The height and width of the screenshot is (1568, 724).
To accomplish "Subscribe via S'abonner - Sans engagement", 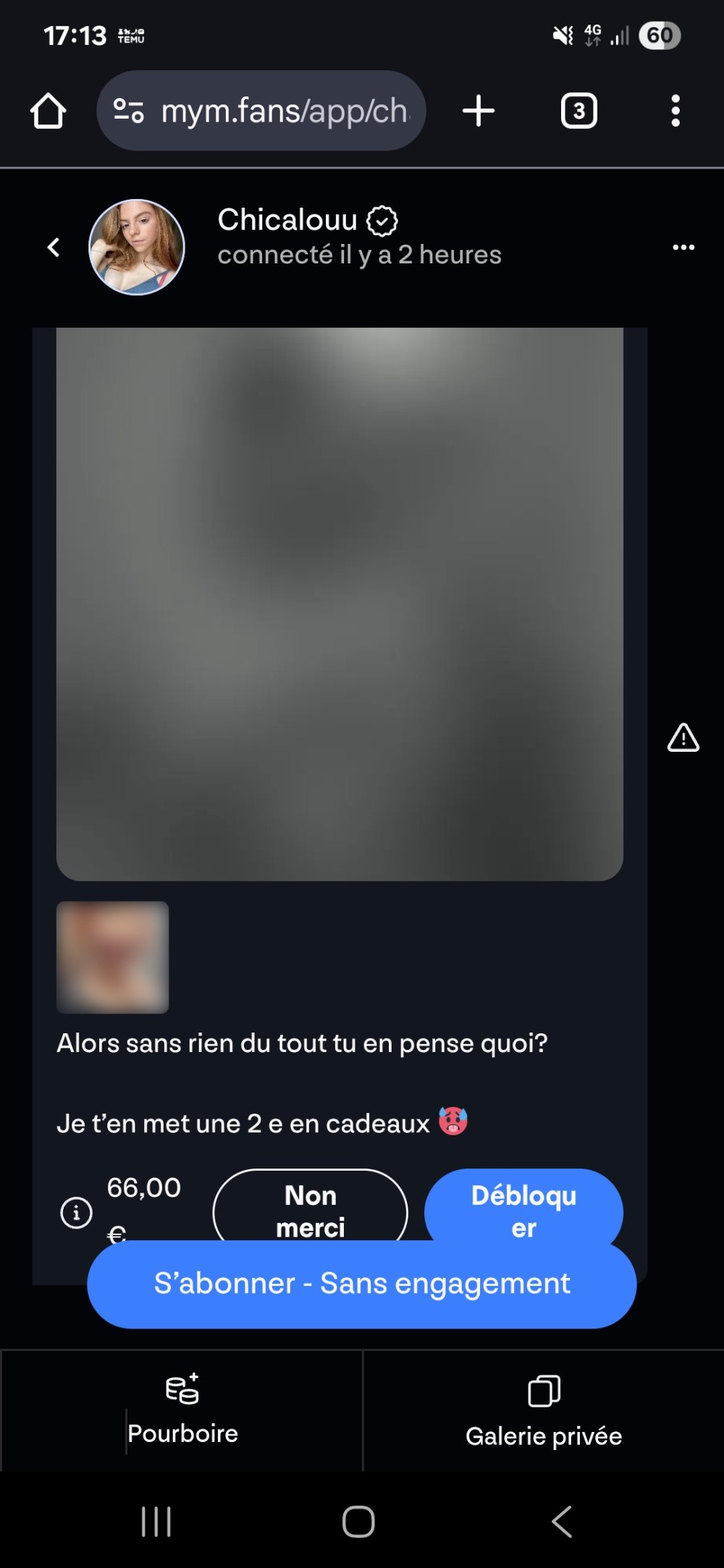I will click(362, 1284).
